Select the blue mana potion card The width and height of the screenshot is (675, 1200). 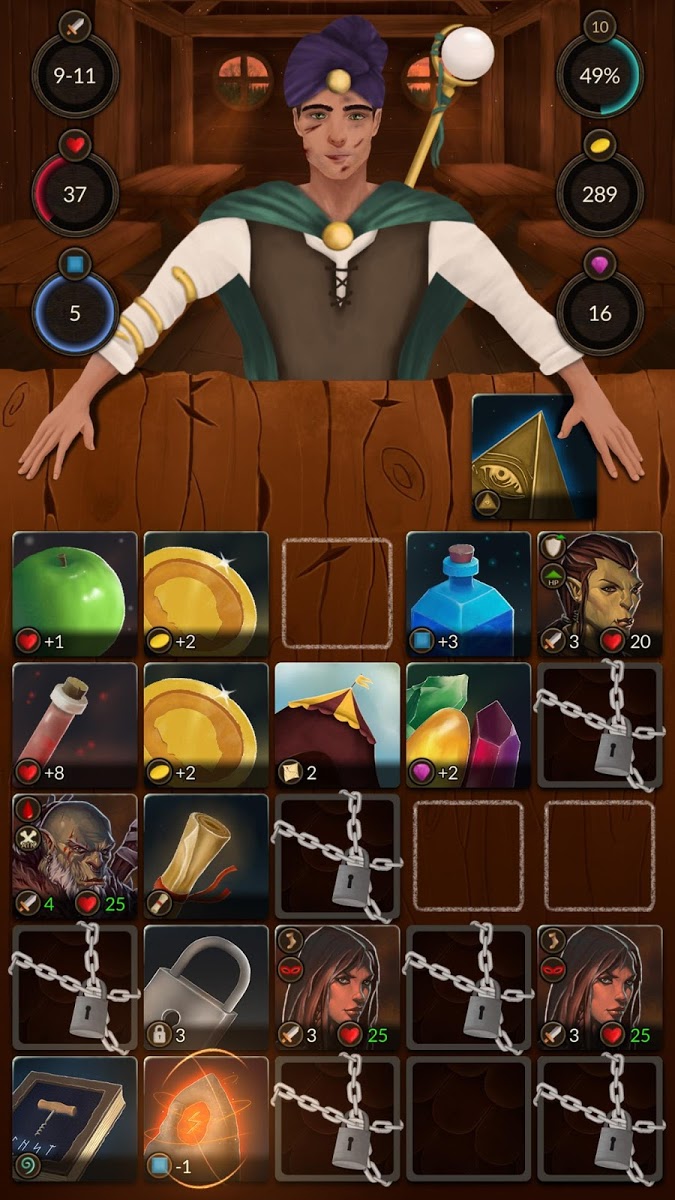(x=468, y=594)
